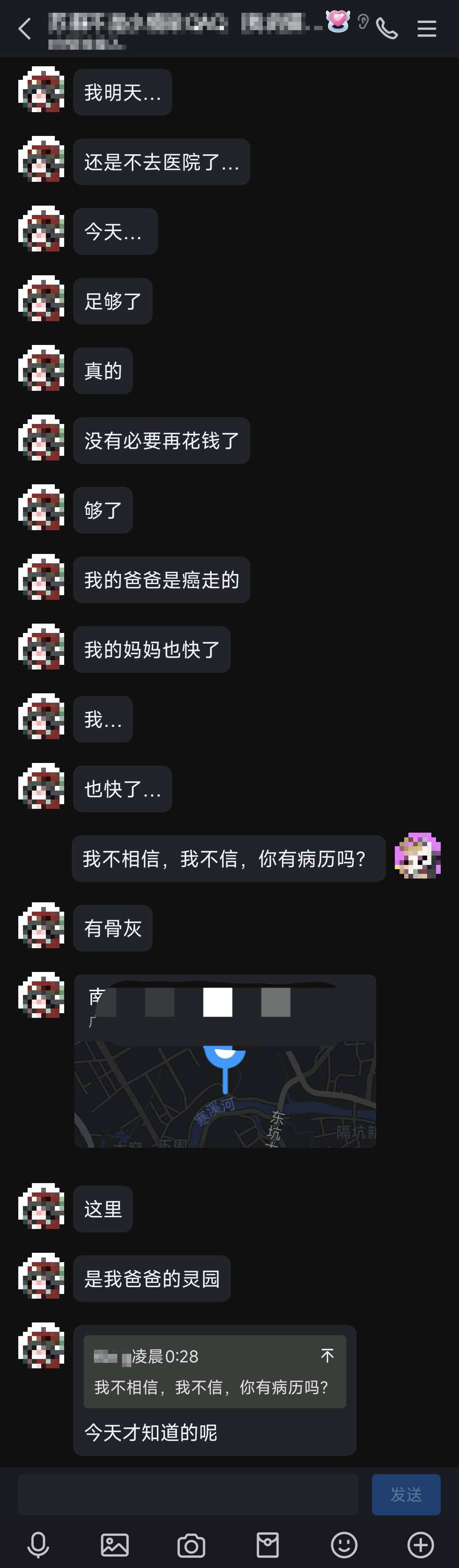Start a voice call
Viewport: 459px width, 1568px height.
coord(387,28)
